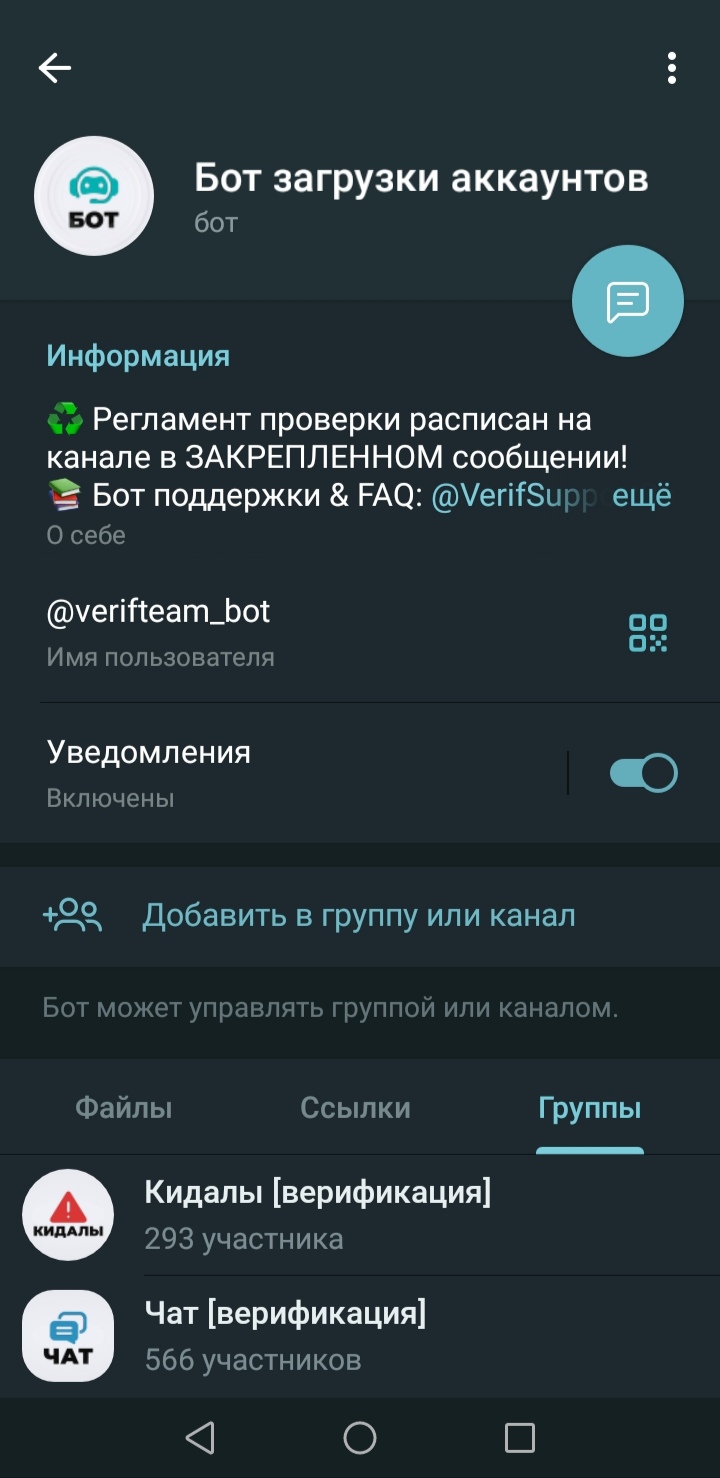Image resolution: width=720 pixels, height=1478 pixels.
Task: Open the three-dot overflow menu
Action: [x=671, y=68]
